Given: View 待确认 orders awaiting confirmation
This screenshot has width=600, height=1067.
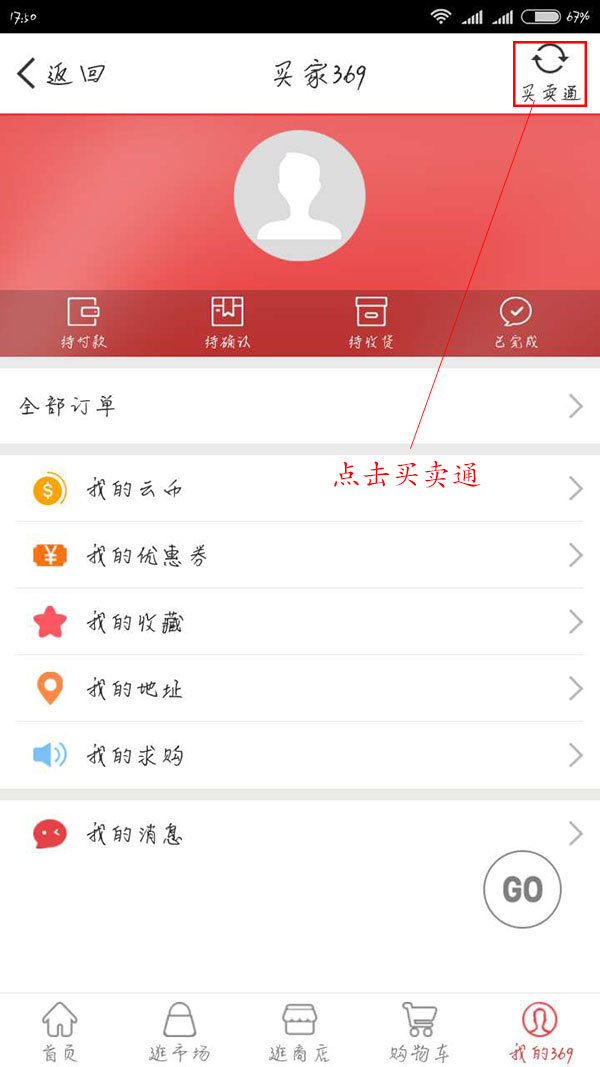Looking at the screenshot, I should 227,323.
